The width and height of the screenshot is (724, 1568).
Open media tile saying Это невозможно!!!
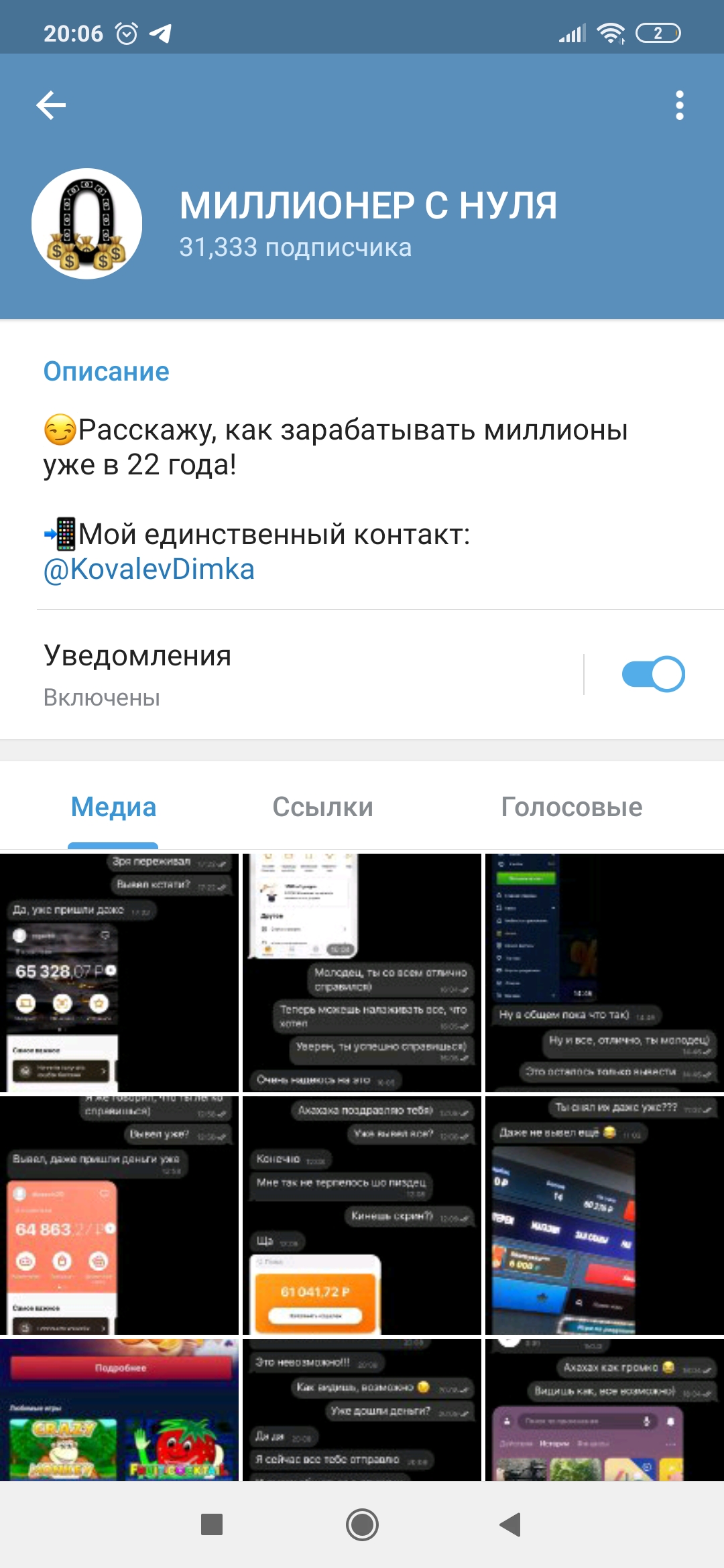[362, 1409]
